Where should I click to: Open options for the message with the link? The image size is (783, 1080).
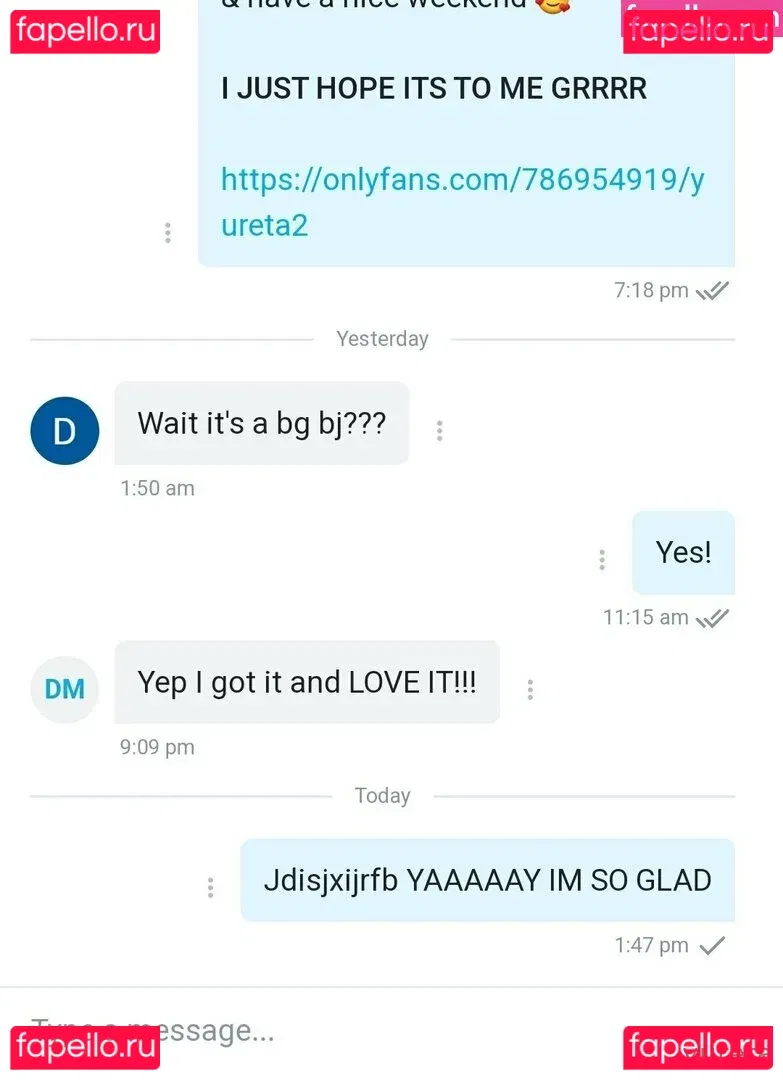coord(168,233)
